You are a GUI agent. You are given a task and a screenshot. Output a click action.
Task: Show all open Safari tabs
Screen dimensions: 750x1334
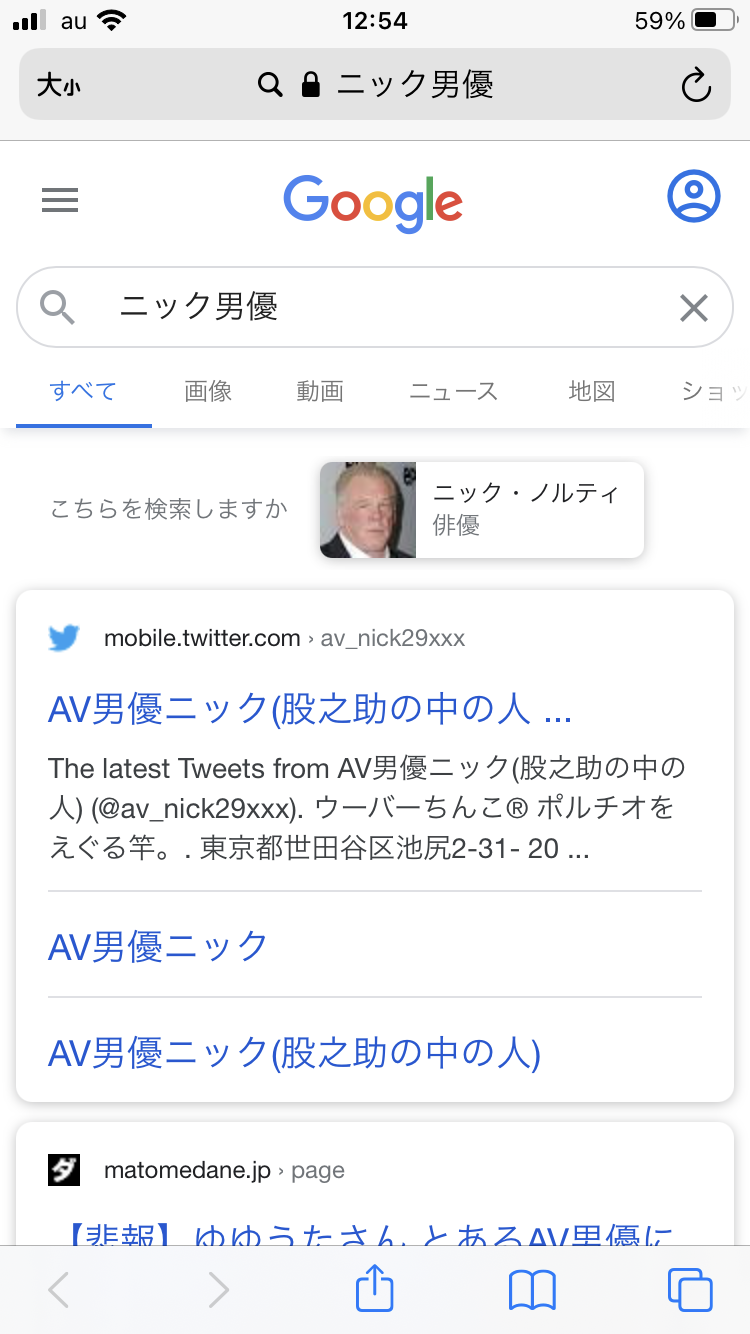tap(690, 1290)
